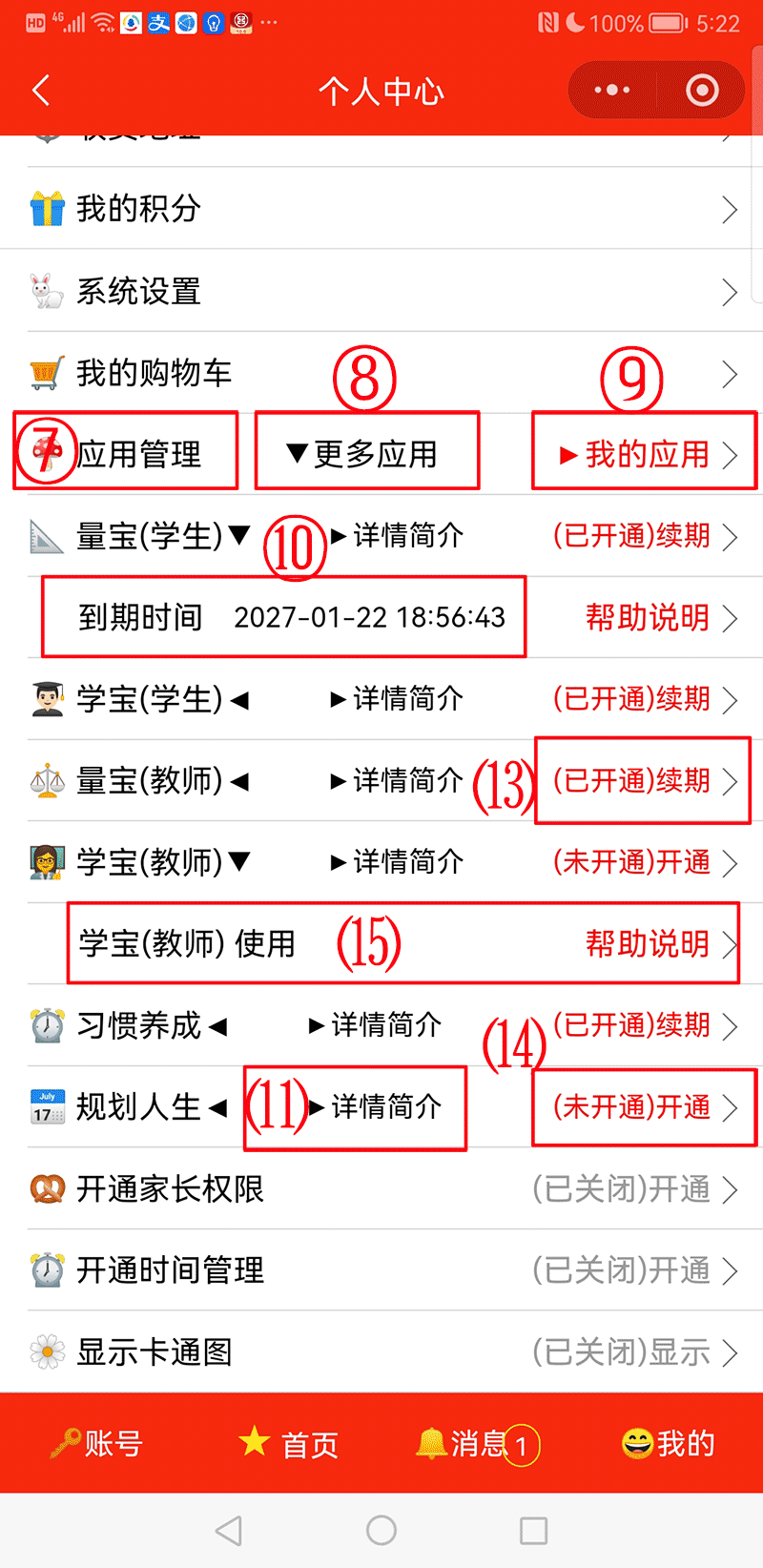
Task: Enable 开通时间管理
Action: (631, 1270)
